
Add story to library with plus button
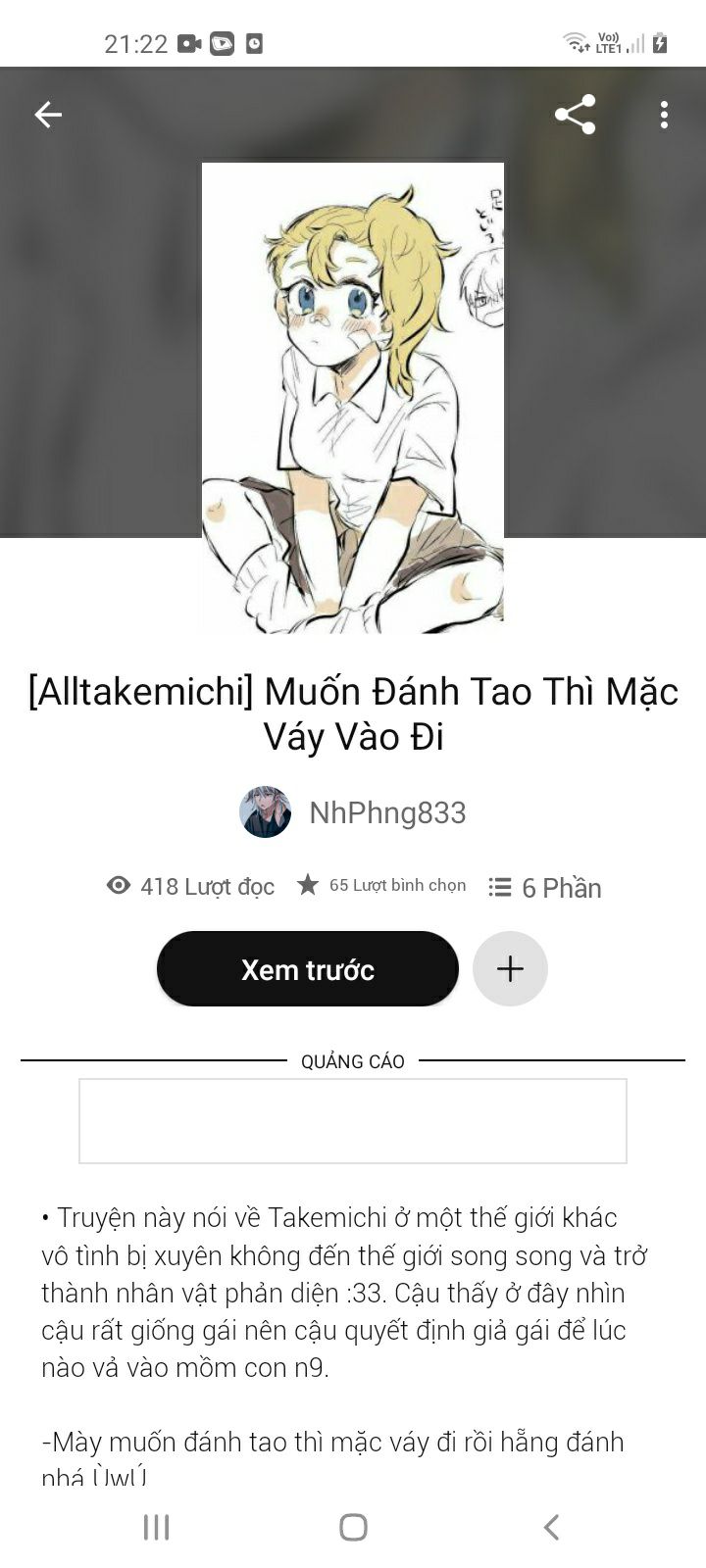pos(510,969)
